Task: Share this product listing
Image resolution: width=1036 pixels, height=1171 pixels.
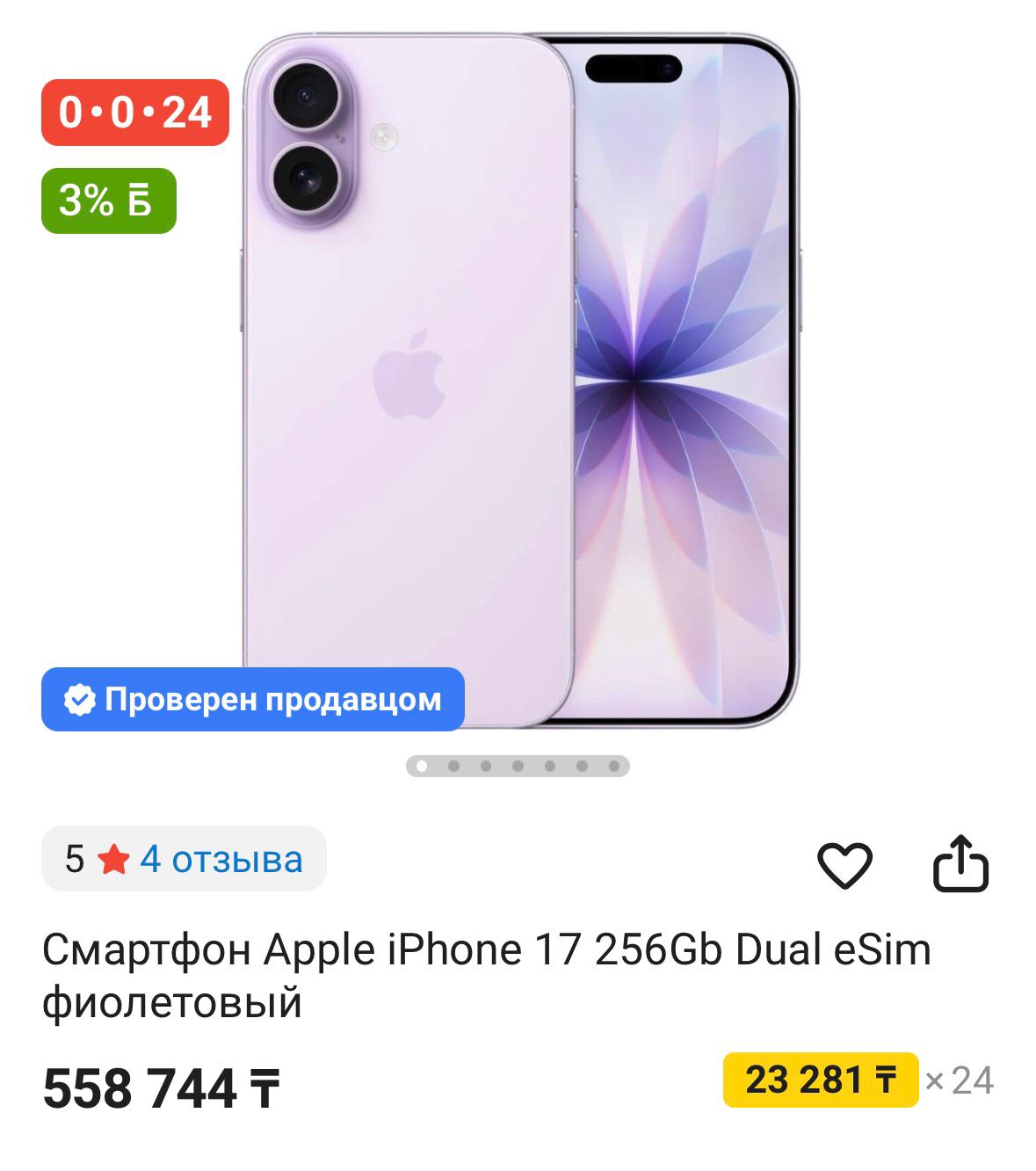Action: pos(960,865)
